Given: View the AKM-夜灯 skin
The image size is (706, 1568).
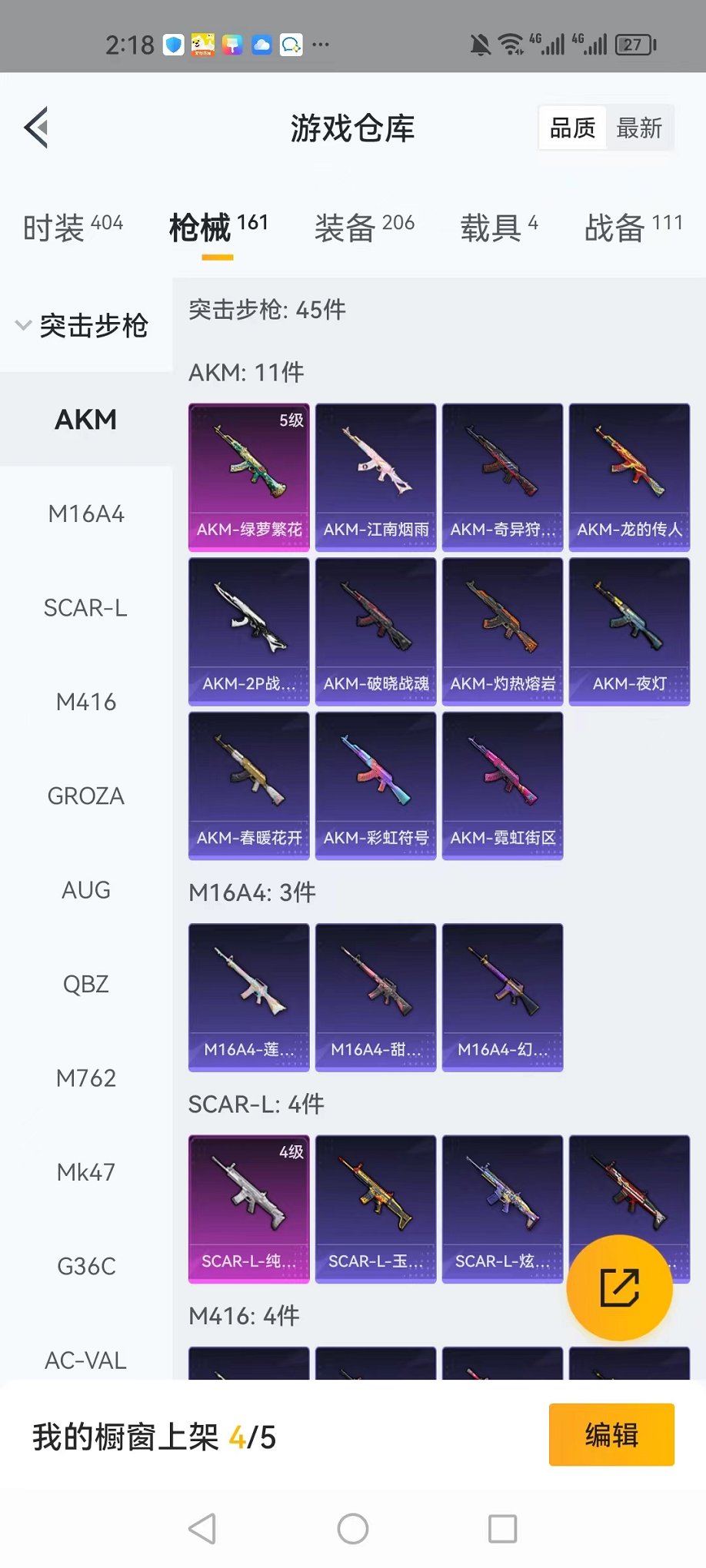Looking at the screenshot, I should (629, 631).
